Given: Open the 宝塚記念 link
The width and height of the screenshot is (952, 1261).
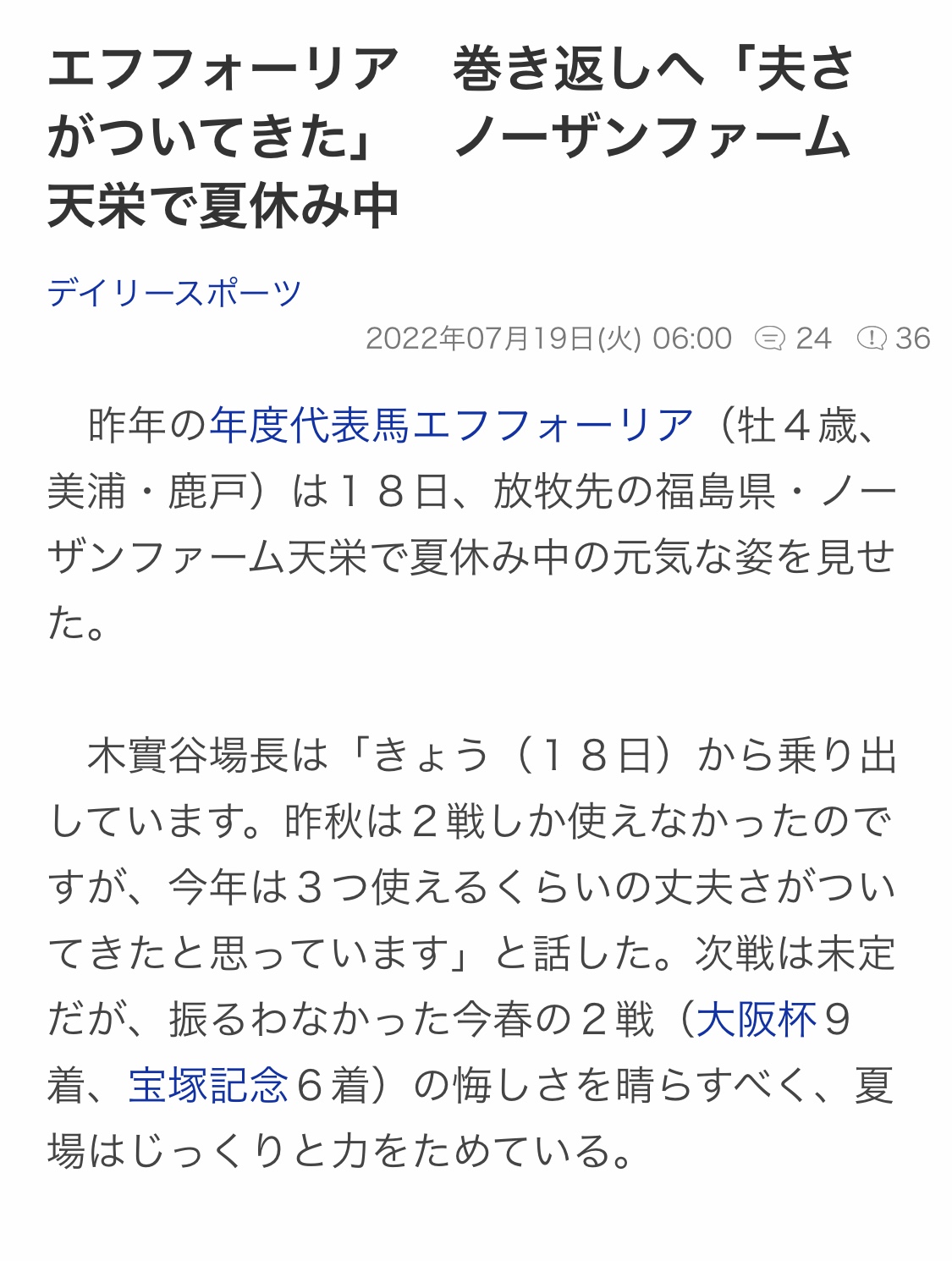Looking at the screenshot, I should pyautogui.click(x=209, y=1086).
